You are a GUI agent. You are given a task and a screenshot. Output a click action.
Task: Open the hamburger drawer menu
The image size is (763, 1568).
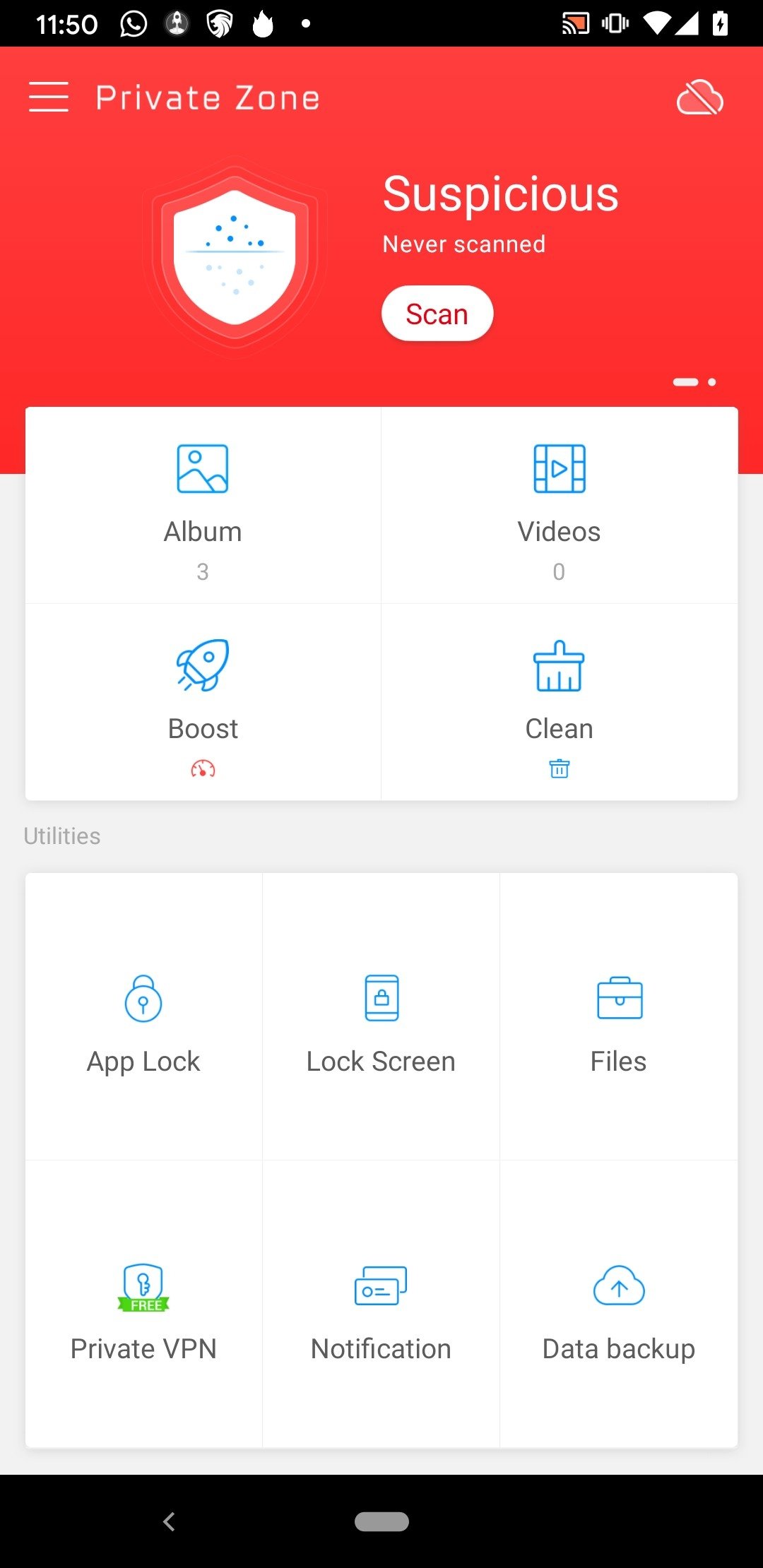click(49, 97)
